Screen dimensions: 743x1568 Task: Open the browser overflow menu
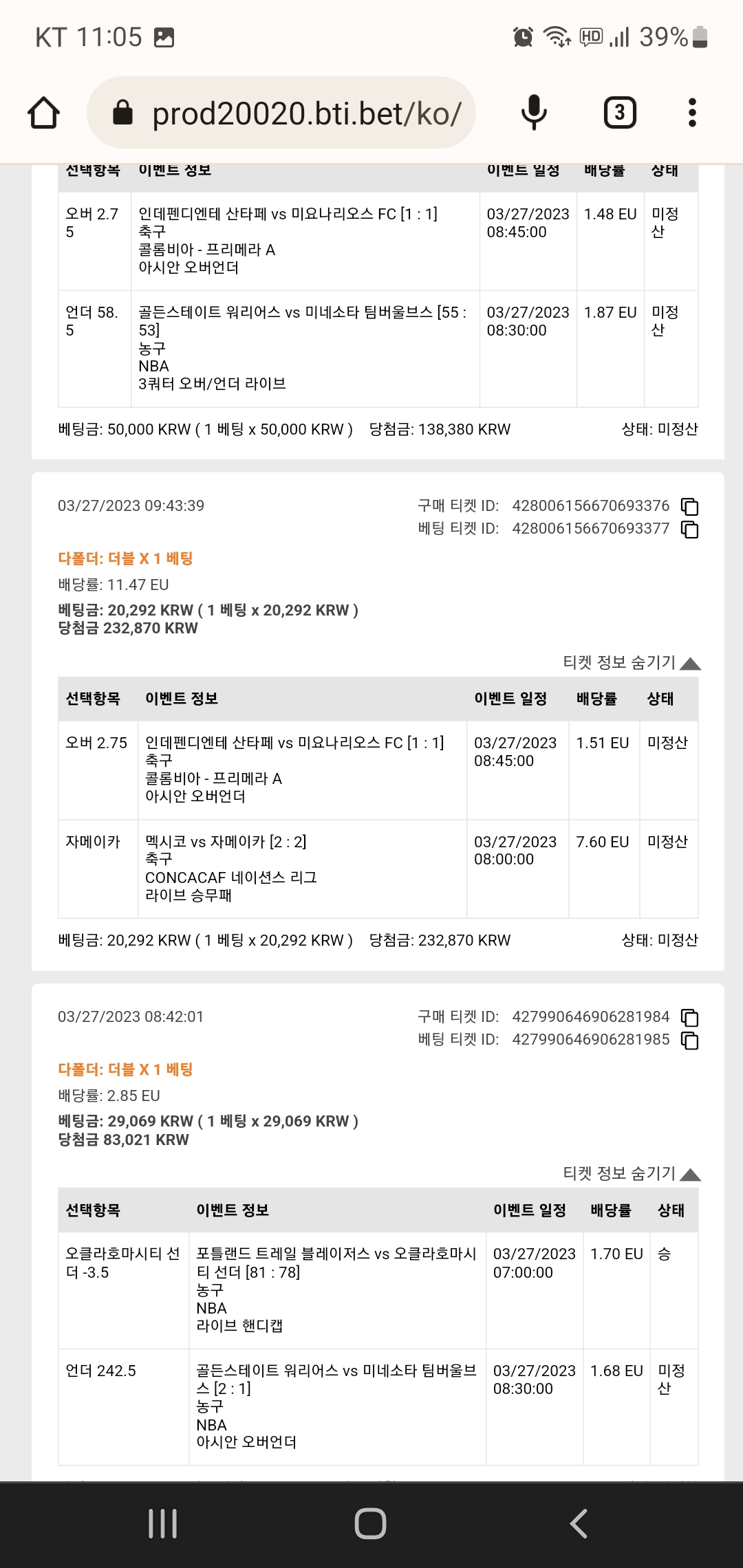coord(692,113)
